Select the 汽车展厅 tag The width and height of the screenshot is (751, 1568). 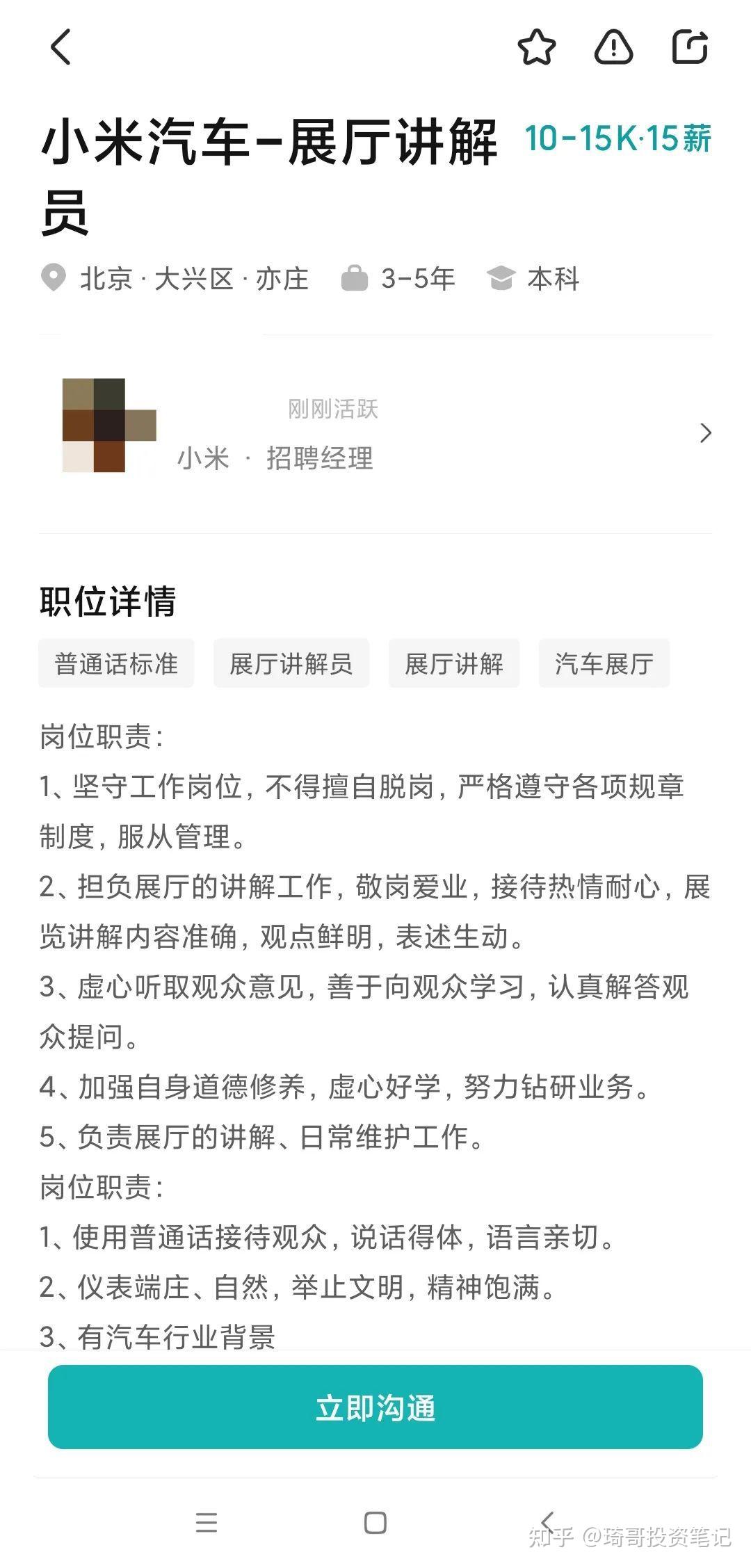tap(604, 663)
